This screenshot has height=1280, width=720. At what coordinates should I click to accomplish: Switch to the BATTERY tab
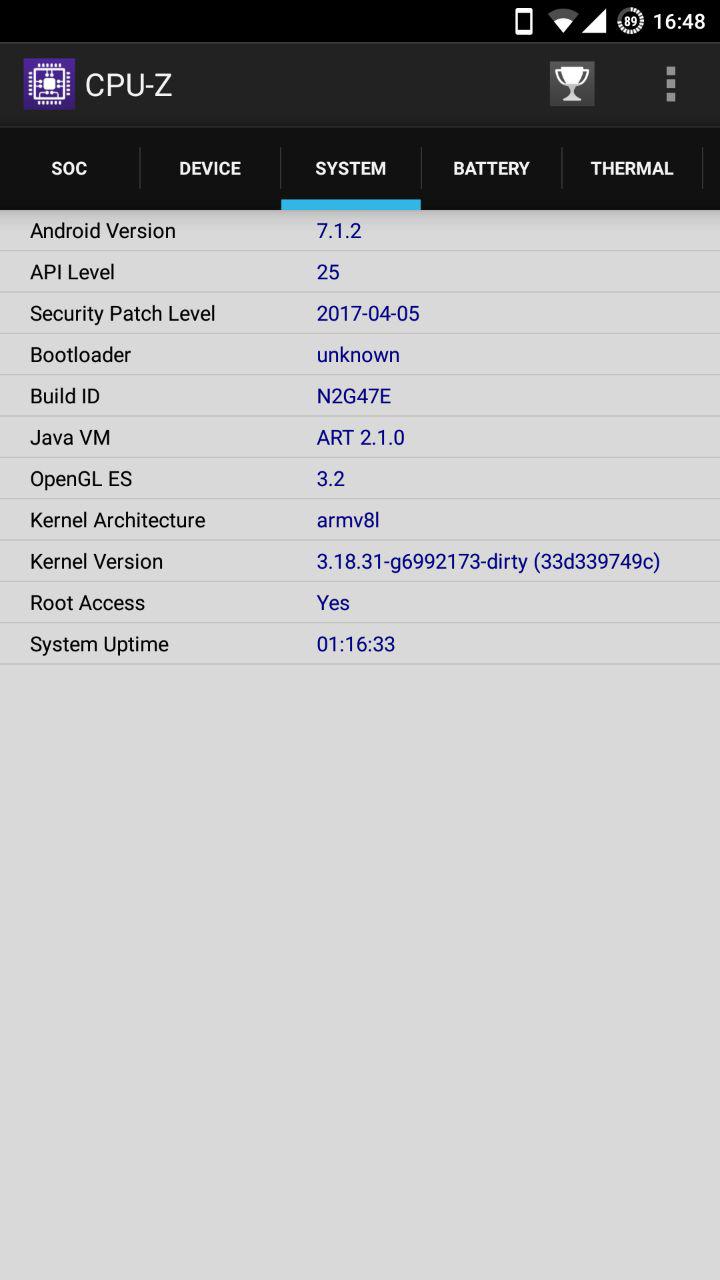click(491, 168)
